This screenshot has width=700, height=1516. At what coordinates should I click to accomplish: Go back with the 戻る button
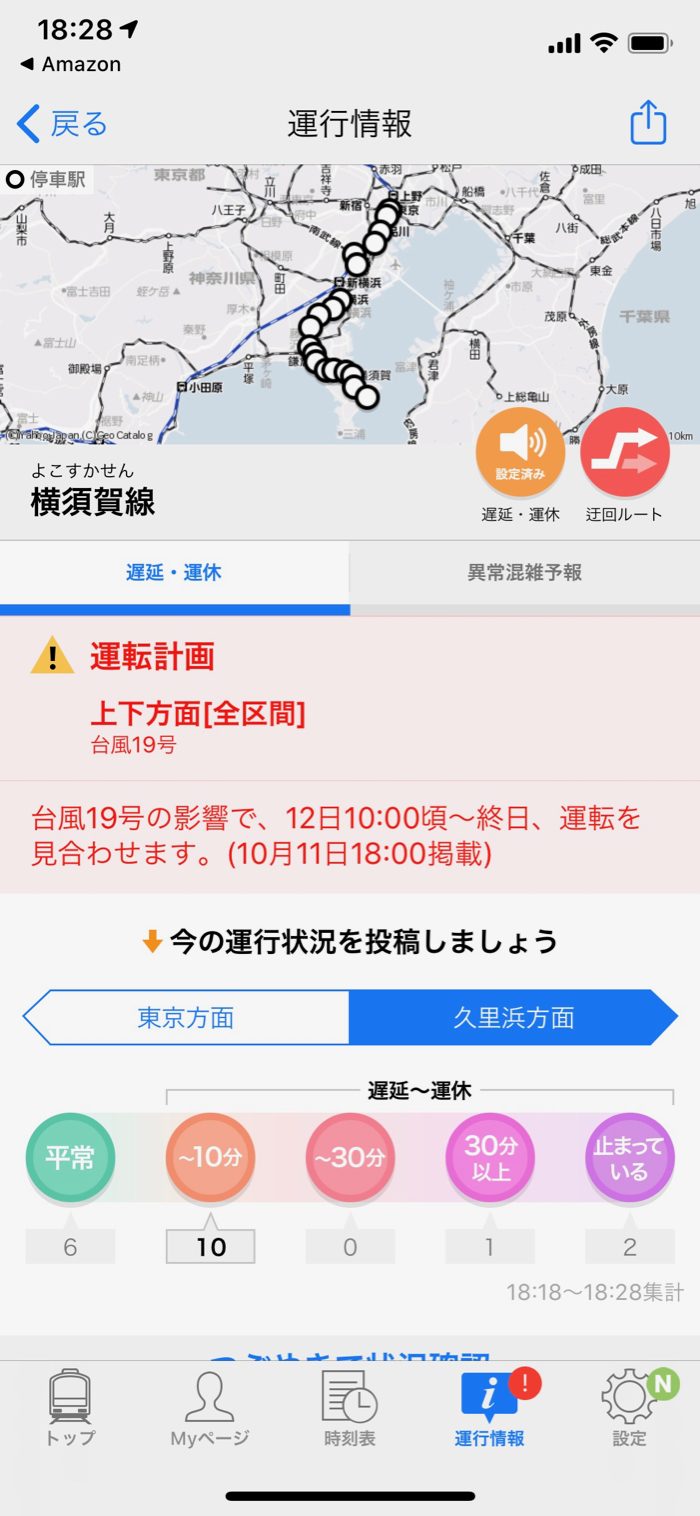click(62, 124)
